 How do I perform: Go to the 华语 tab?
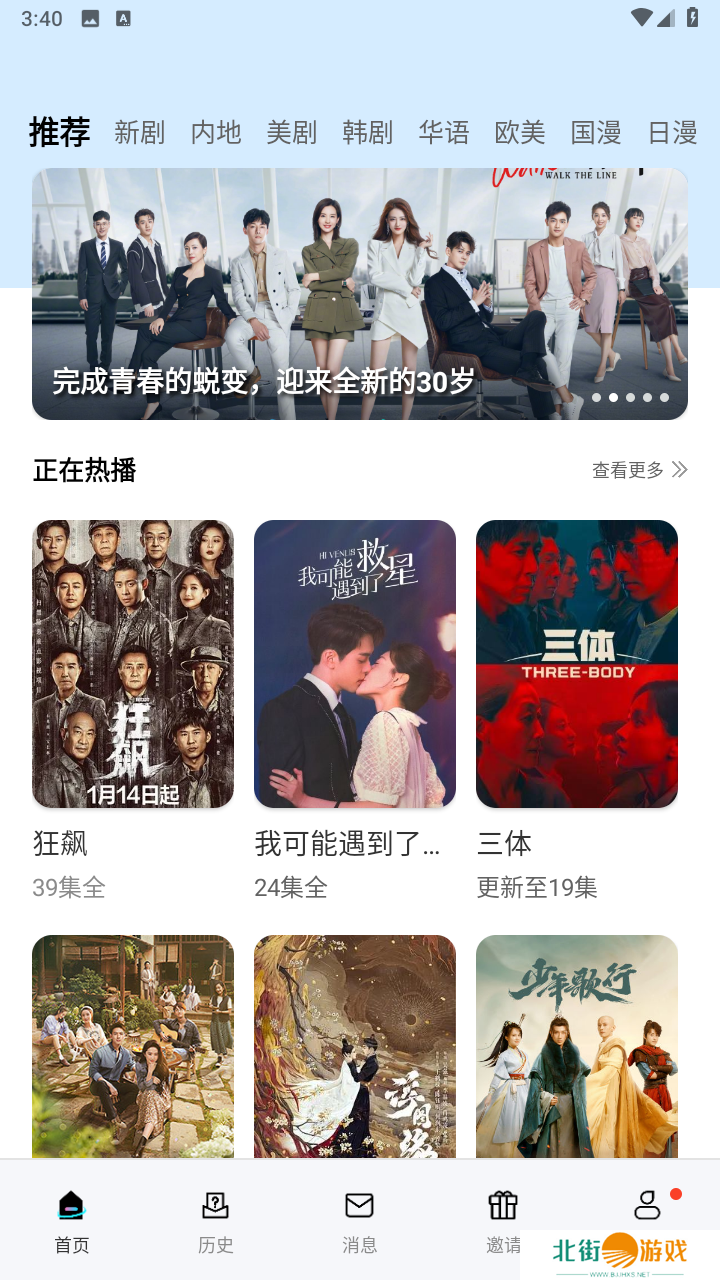[x=444, y=132]
